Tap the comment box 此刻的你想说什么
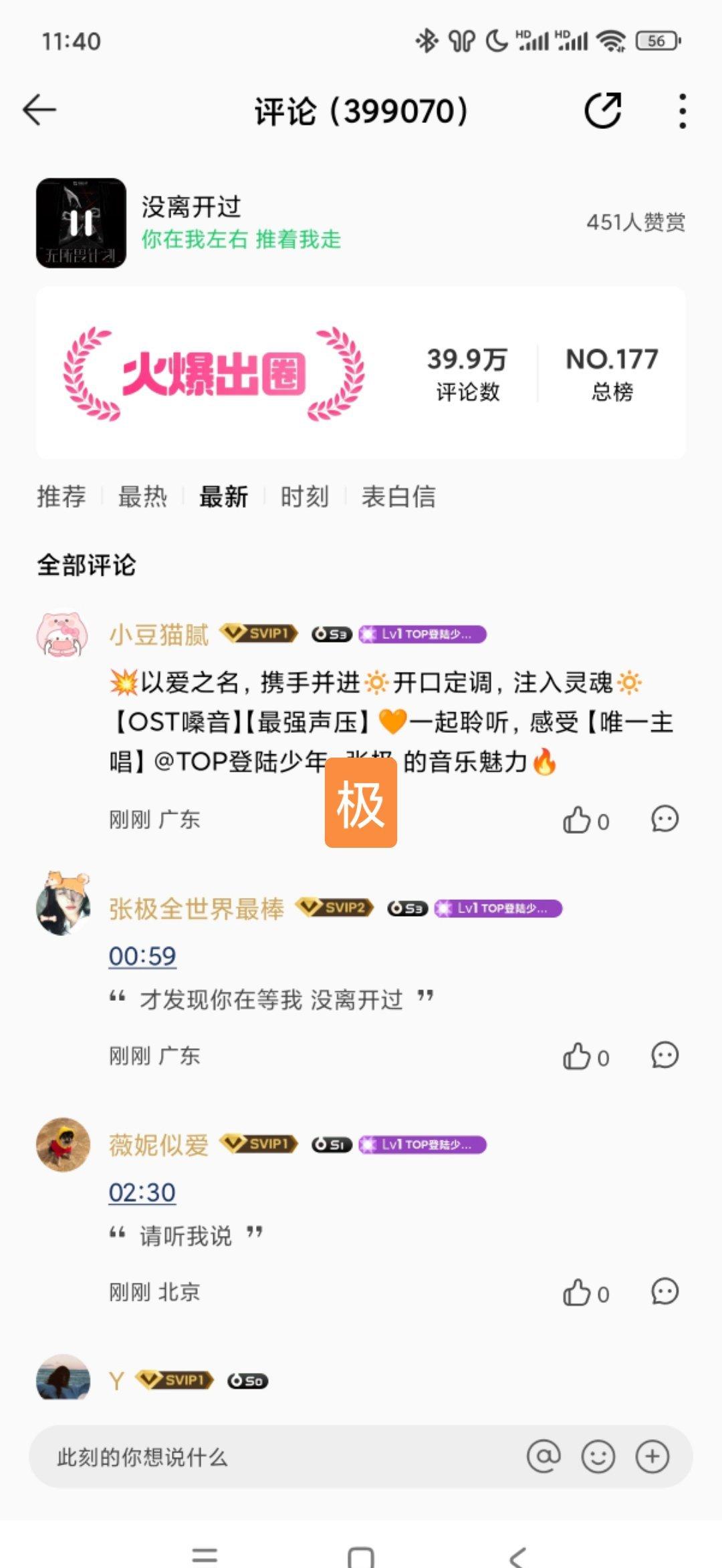The height and width of the screenshot is (1568, 722). (x=267, y=1457)
